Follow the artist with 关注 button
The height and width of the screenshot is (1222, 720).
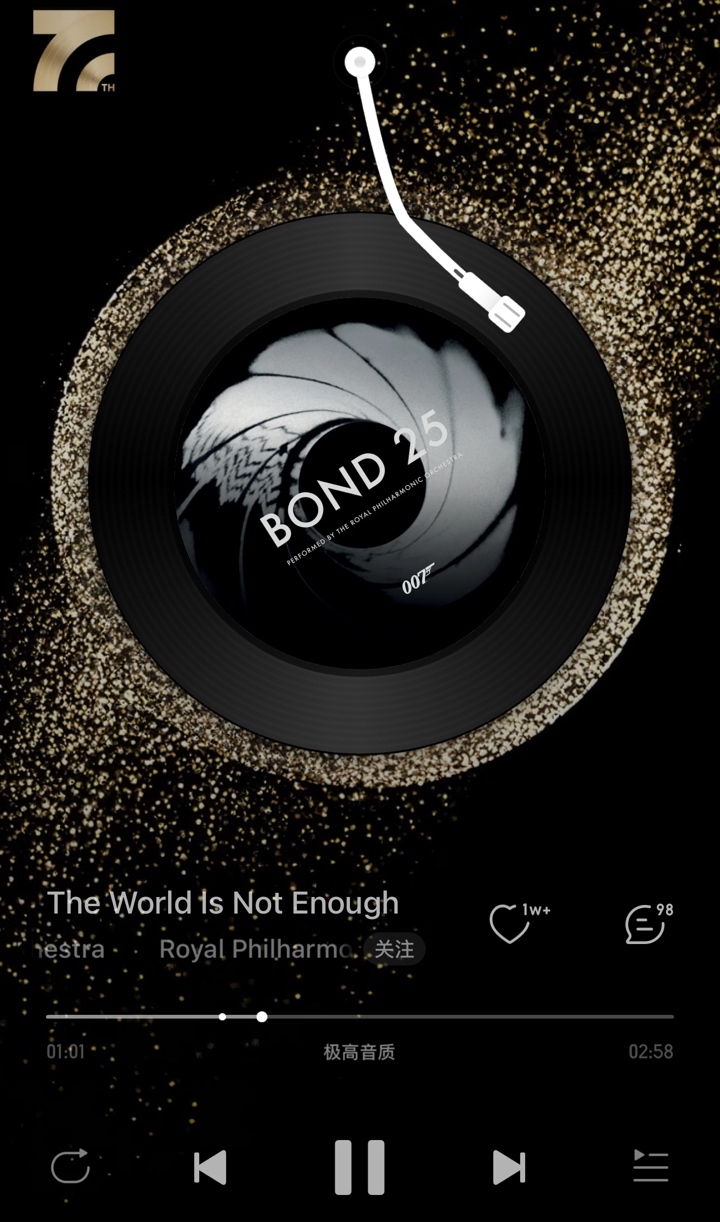pos(394,949)
